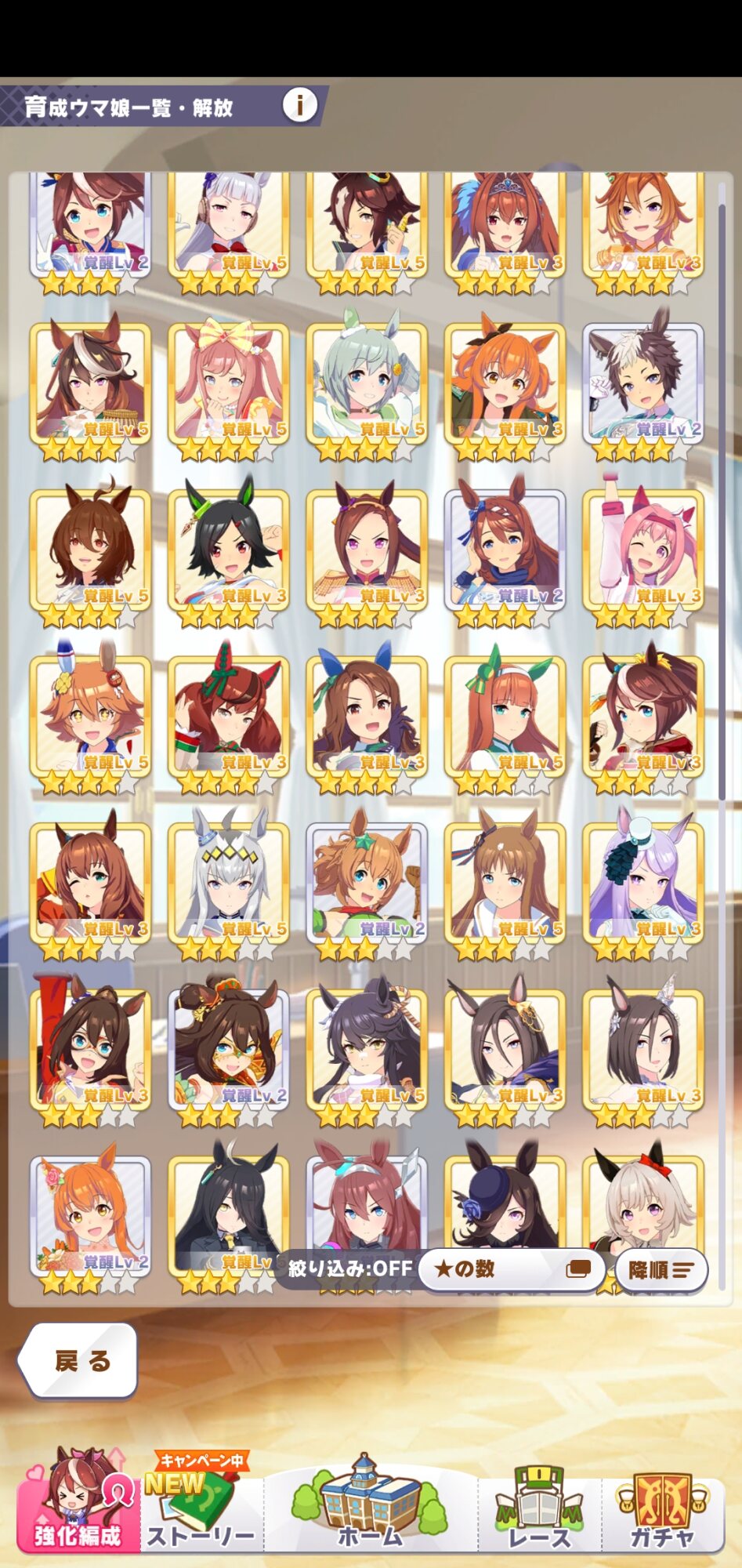Image resolution: width=742 pixels, height=1568 pixels.
Task: Toggle the 降順 sort order button
Action: point(661,1269)
